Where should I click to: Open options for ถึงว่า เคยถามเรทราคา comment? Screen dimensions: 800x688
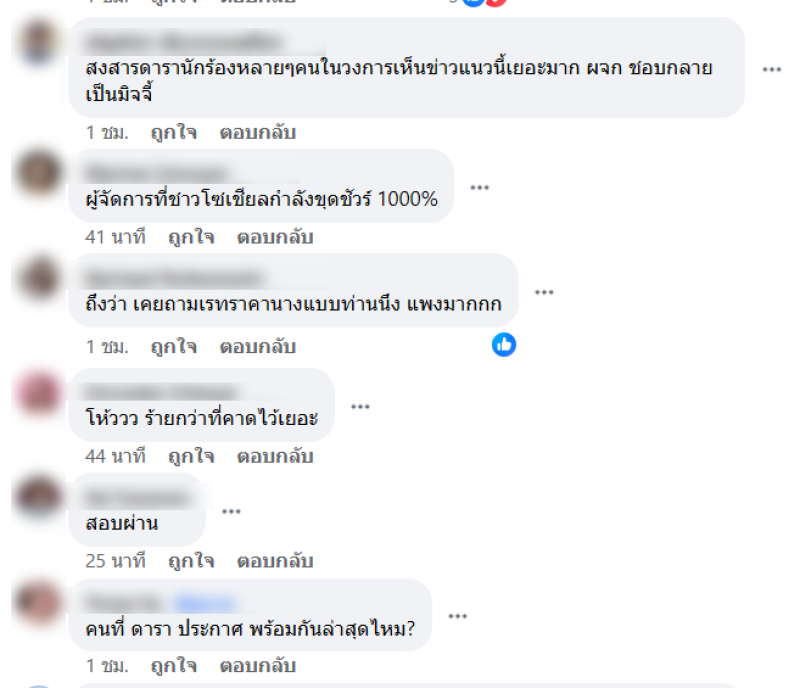tap(544, 292)
